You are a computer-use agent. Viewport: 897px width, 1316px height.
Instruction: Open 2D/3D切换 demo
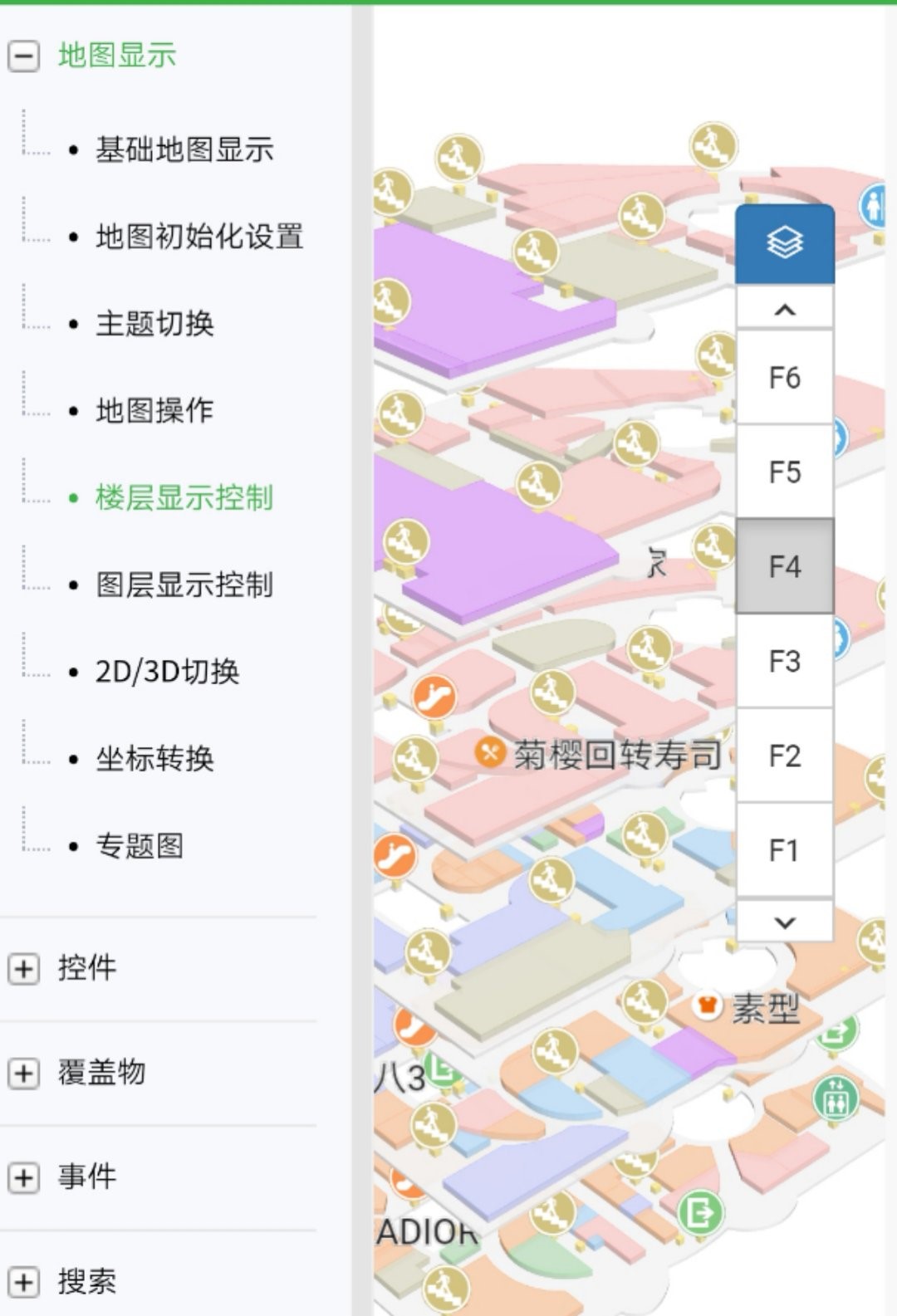(167, 672)
